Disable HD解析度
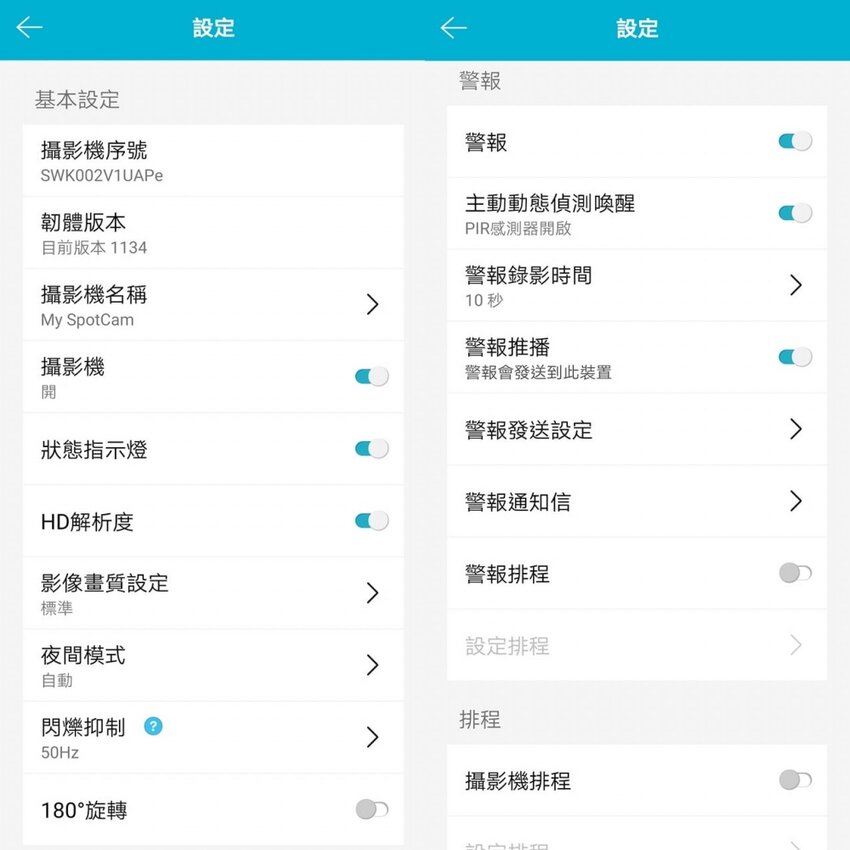850x850 pixels. pyautogui.click(x=371, y=521)
